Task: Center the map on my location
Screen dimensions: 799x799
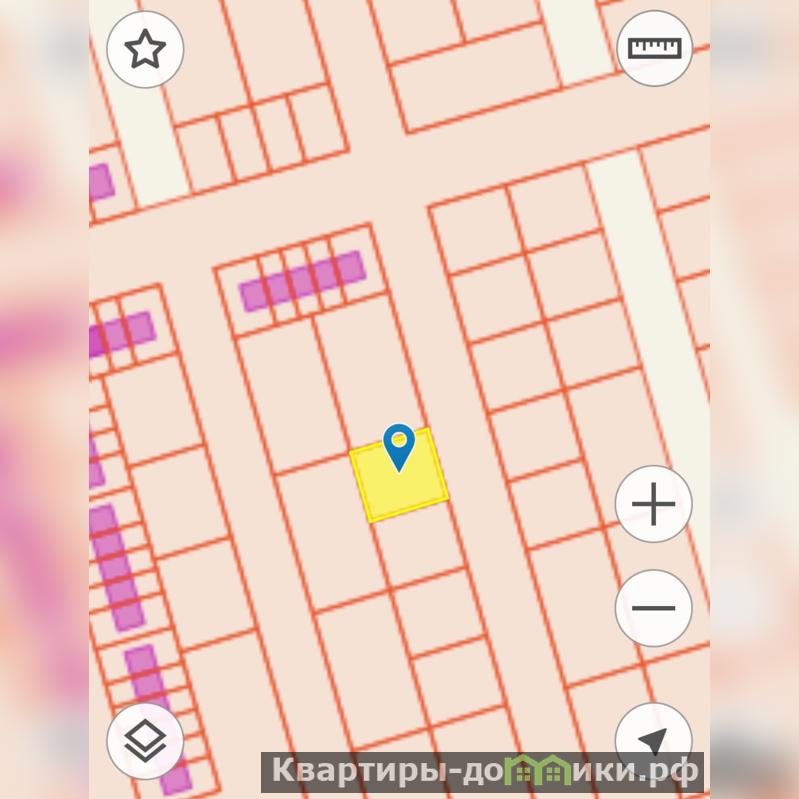Action: (653, 738)
